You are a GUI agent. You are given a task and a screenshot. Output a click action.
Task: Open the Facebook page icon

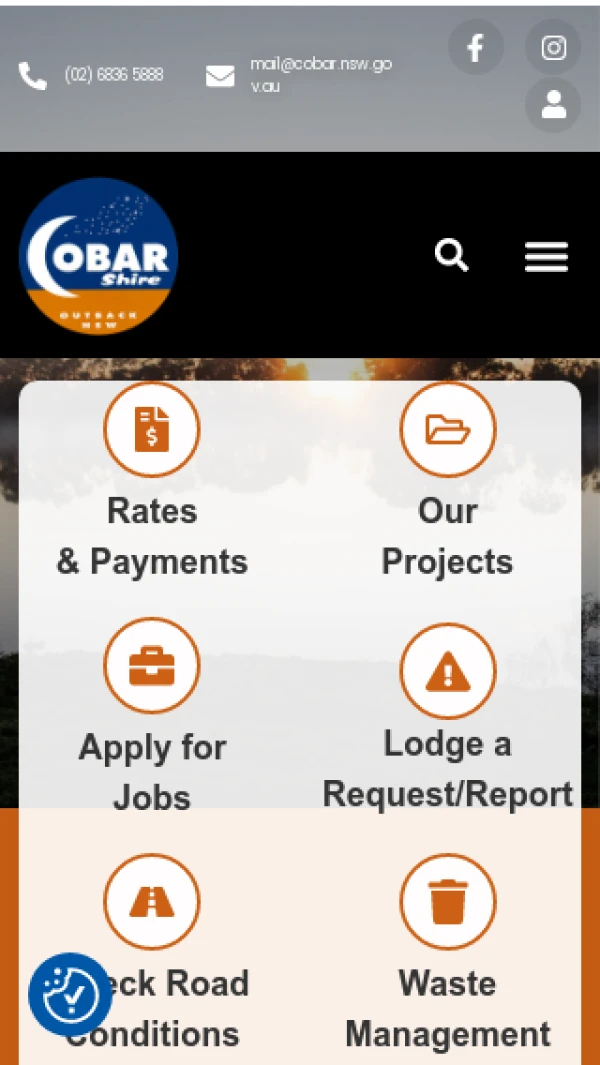point(475,47)
